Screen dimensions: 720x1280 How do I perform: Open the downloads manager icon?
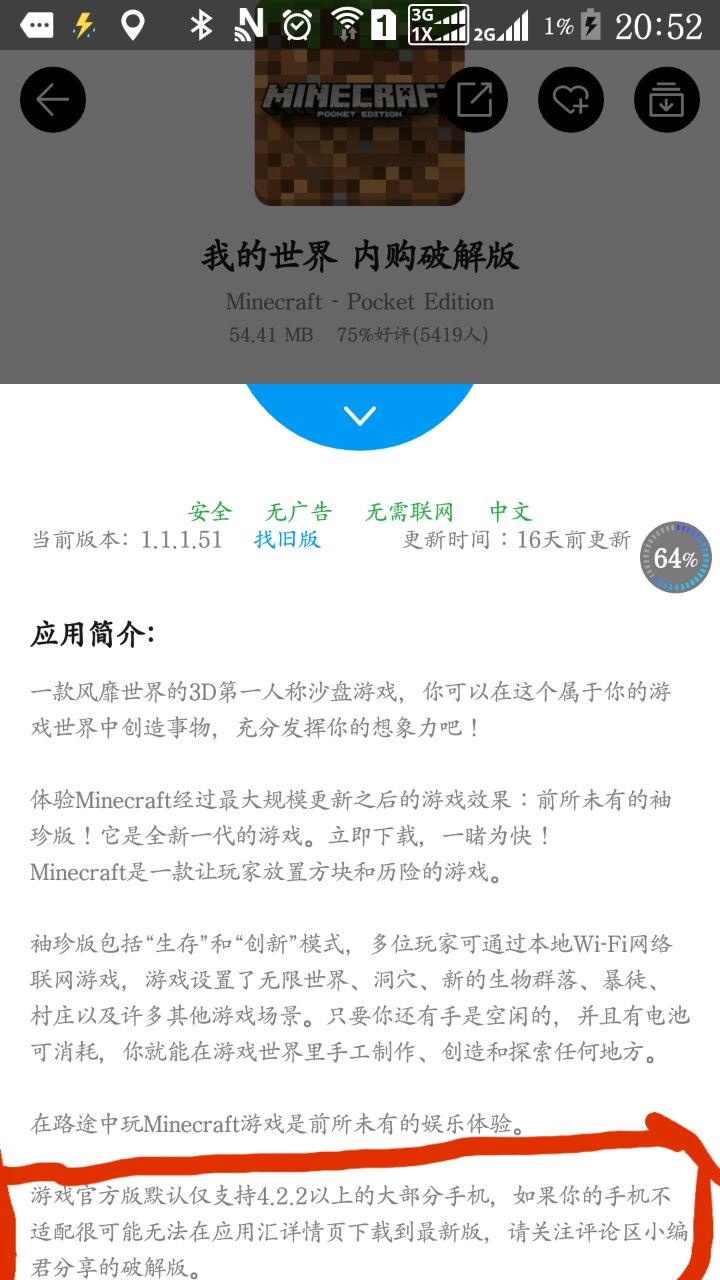(666, 100)
